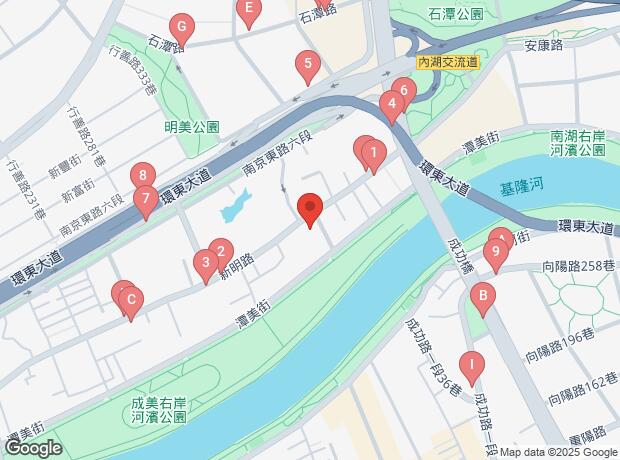Screen dimensions: 620x460
Task: Open map marker E
Action: [249, 9]
